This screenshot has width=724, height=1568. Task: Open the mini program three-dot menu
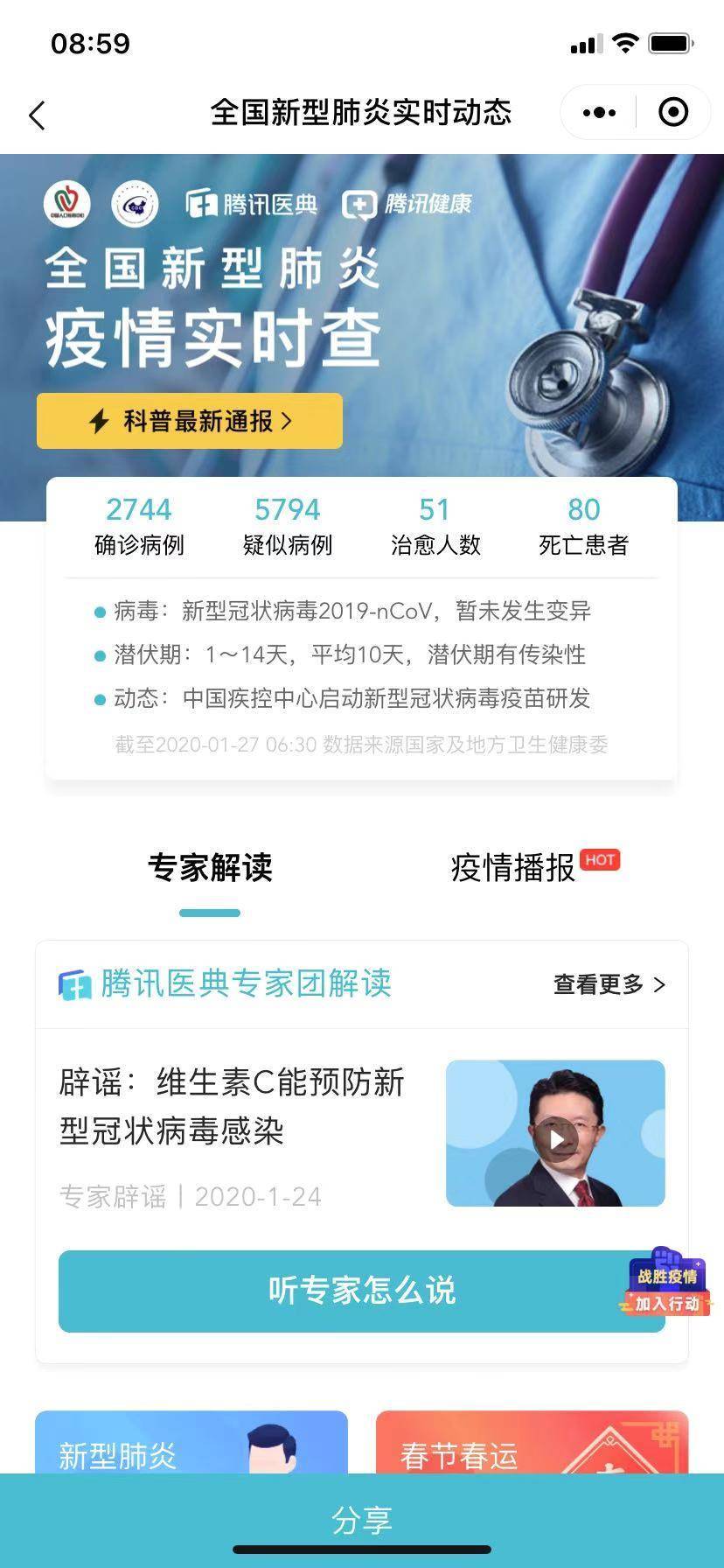pos(599,112)
